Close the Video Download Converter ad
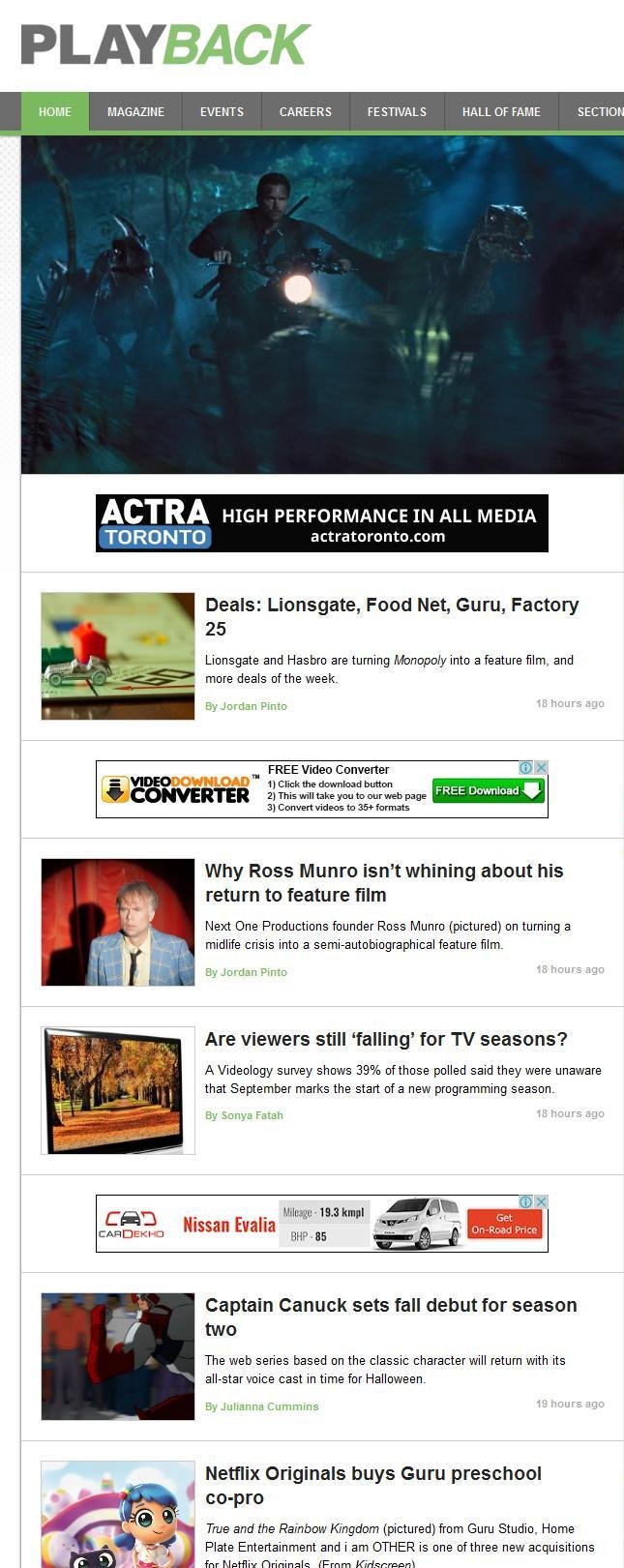This screenshot has height=1568, width=624. pos(542,767)
